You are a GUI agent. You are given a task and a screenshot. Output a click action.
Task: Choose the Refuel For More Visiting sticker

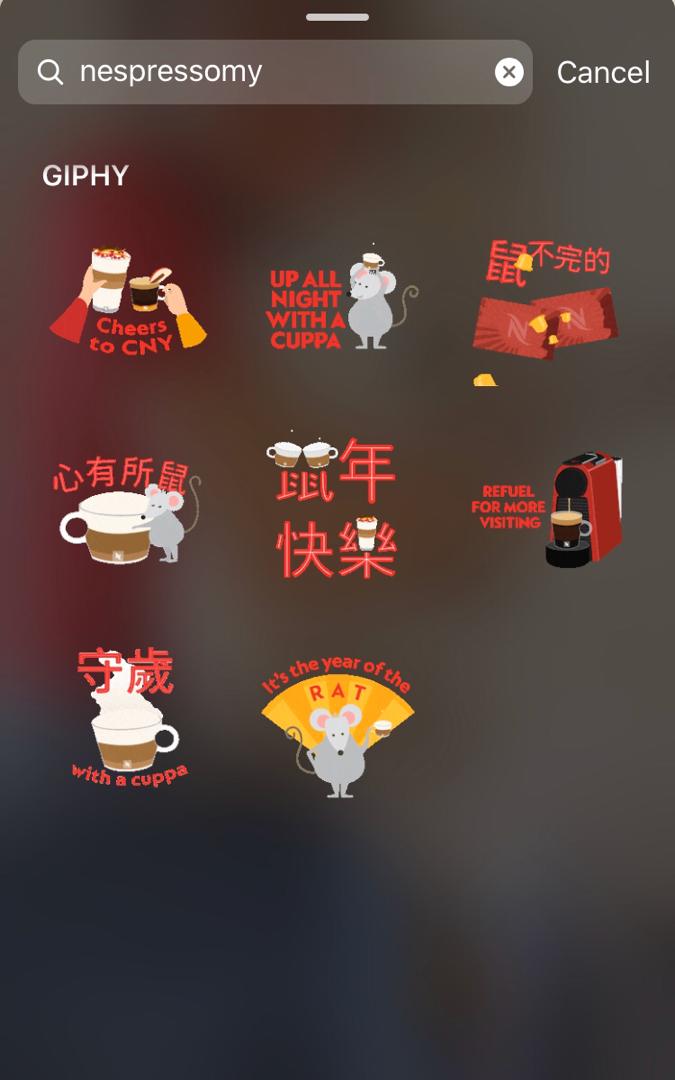click(547, 510)
